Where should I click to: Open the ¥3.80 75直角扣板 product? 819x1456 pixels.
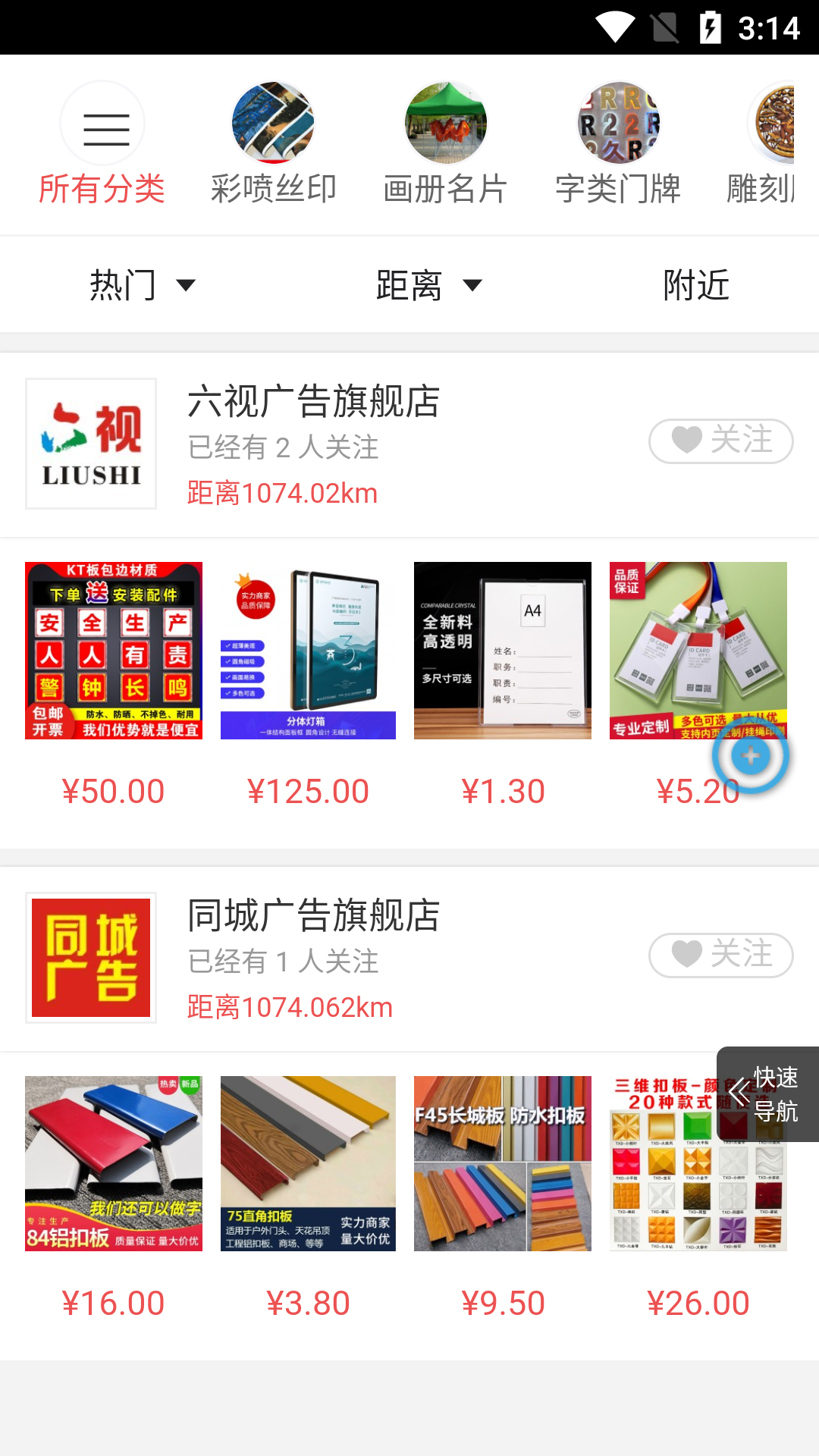point(308,1163)
